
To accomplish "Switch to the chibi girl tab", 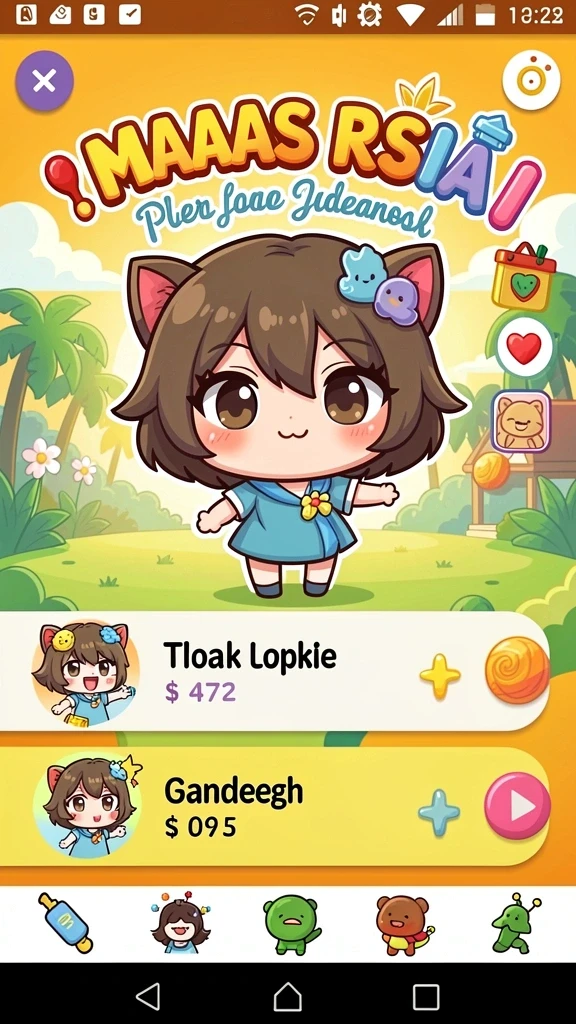I will tap(180, 923).
